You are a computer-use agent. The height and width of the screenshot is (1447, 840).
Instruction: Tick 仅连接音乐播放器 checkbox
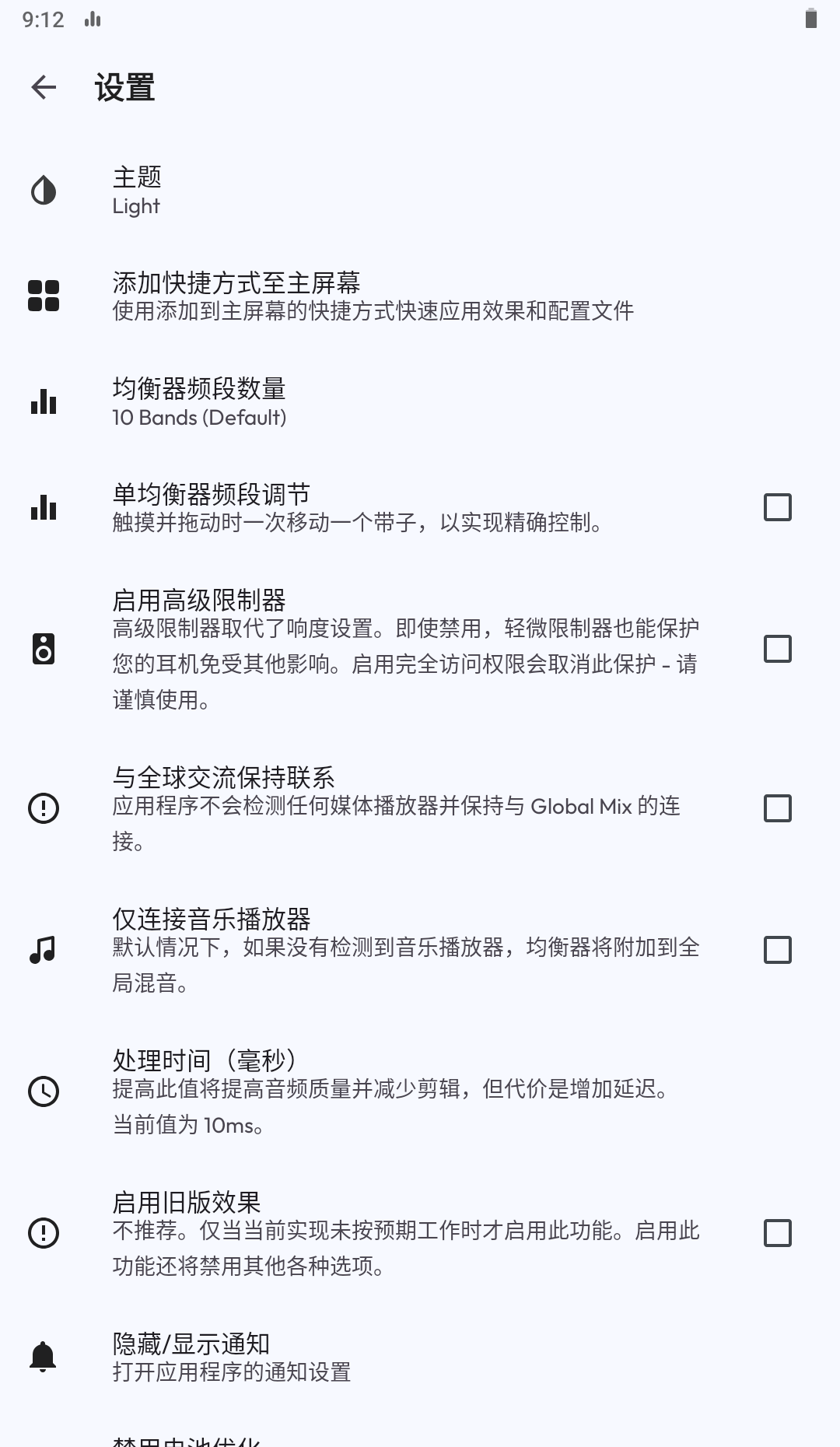tap(777, 950)
